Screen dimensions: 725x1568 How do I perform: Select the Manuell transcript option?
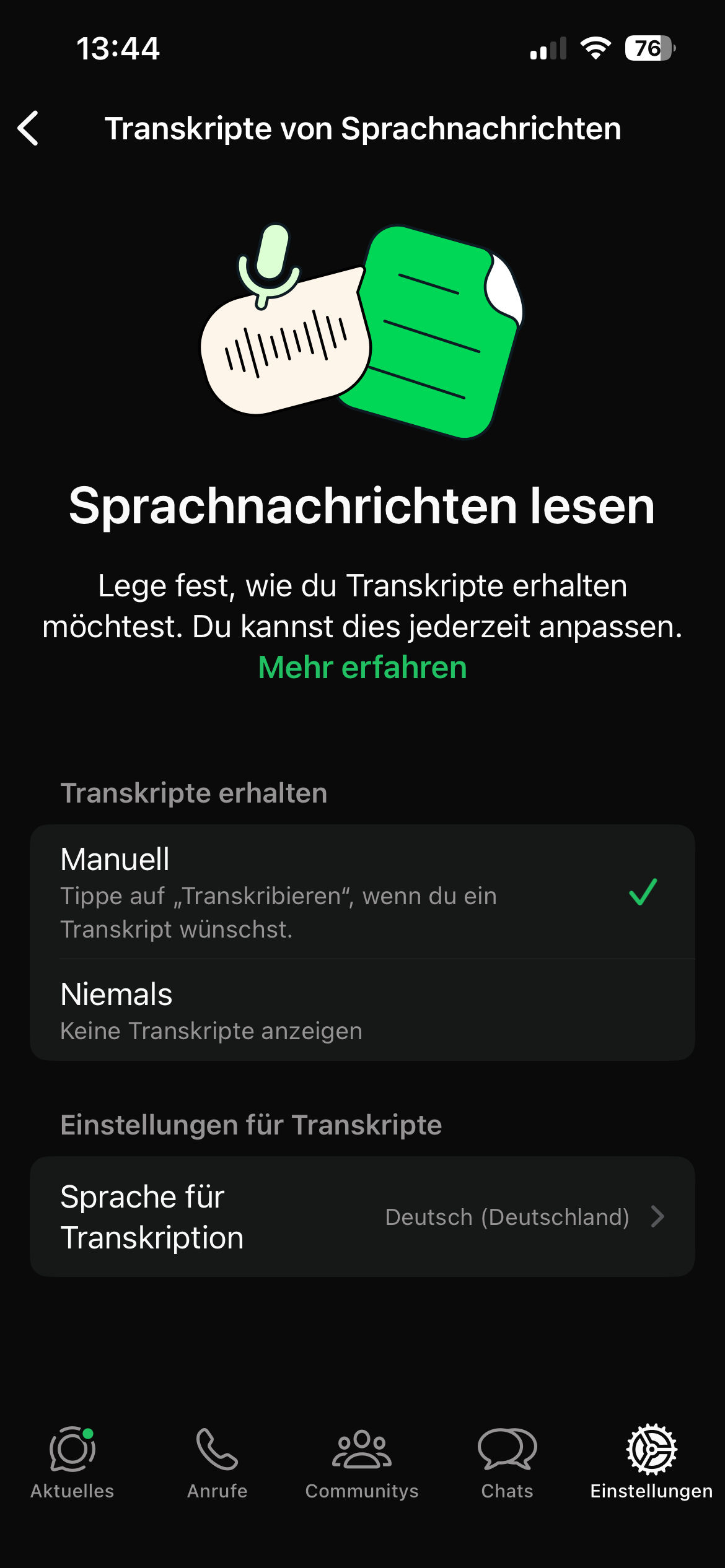[x=362, y=892]
